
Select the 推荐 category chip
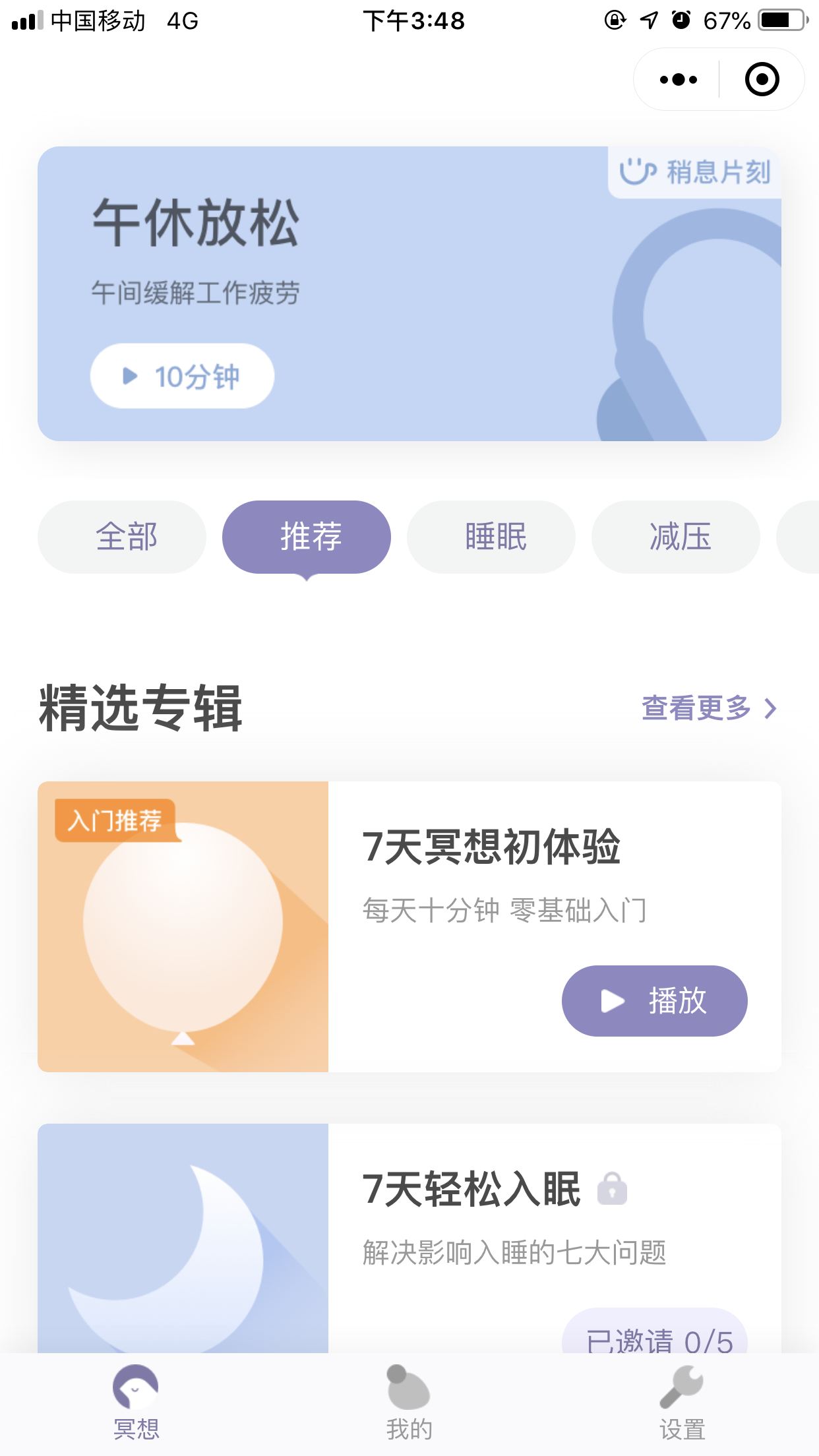point(307,537)
